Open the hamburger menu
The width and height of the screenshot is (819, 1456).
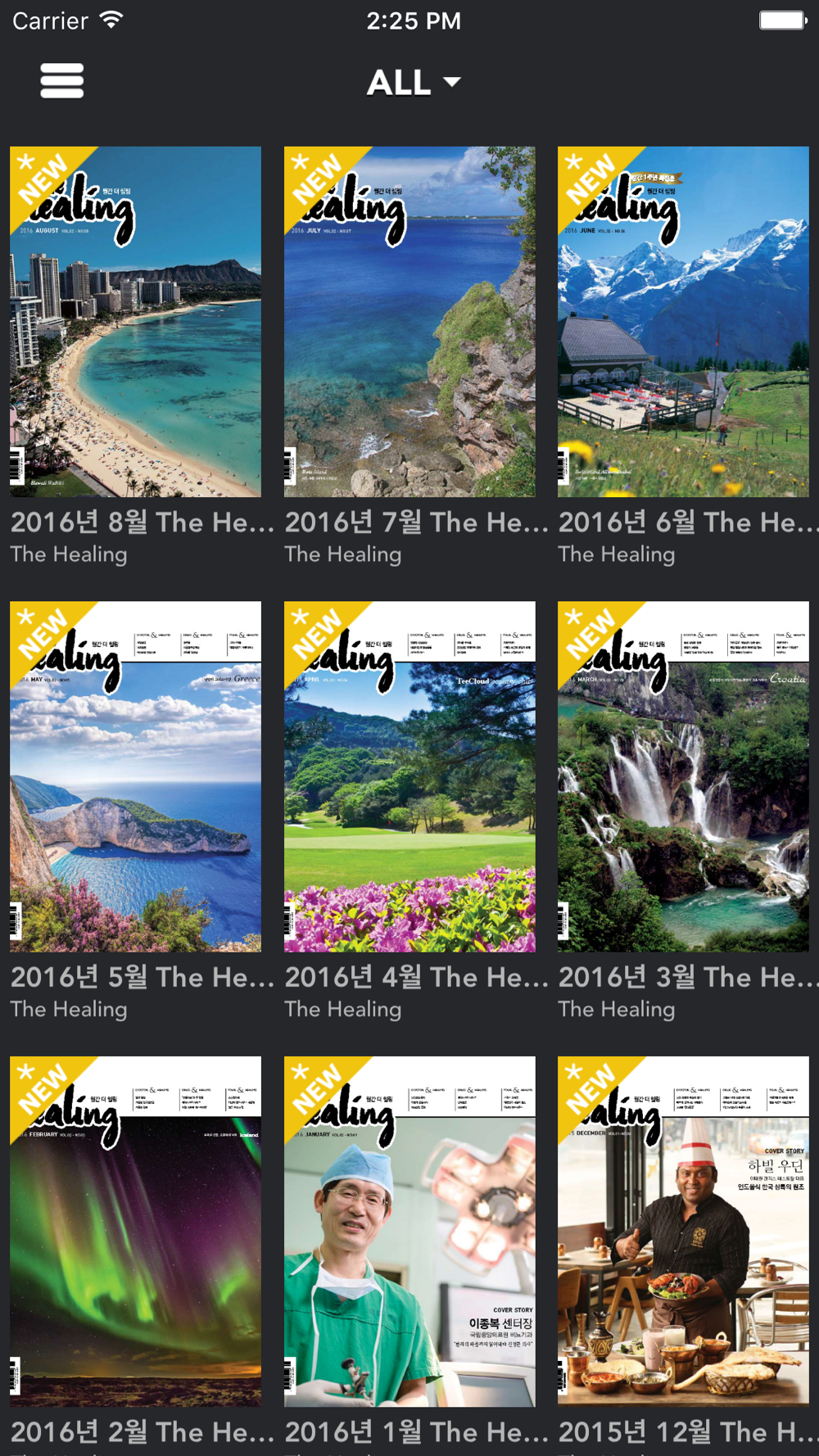62,81
